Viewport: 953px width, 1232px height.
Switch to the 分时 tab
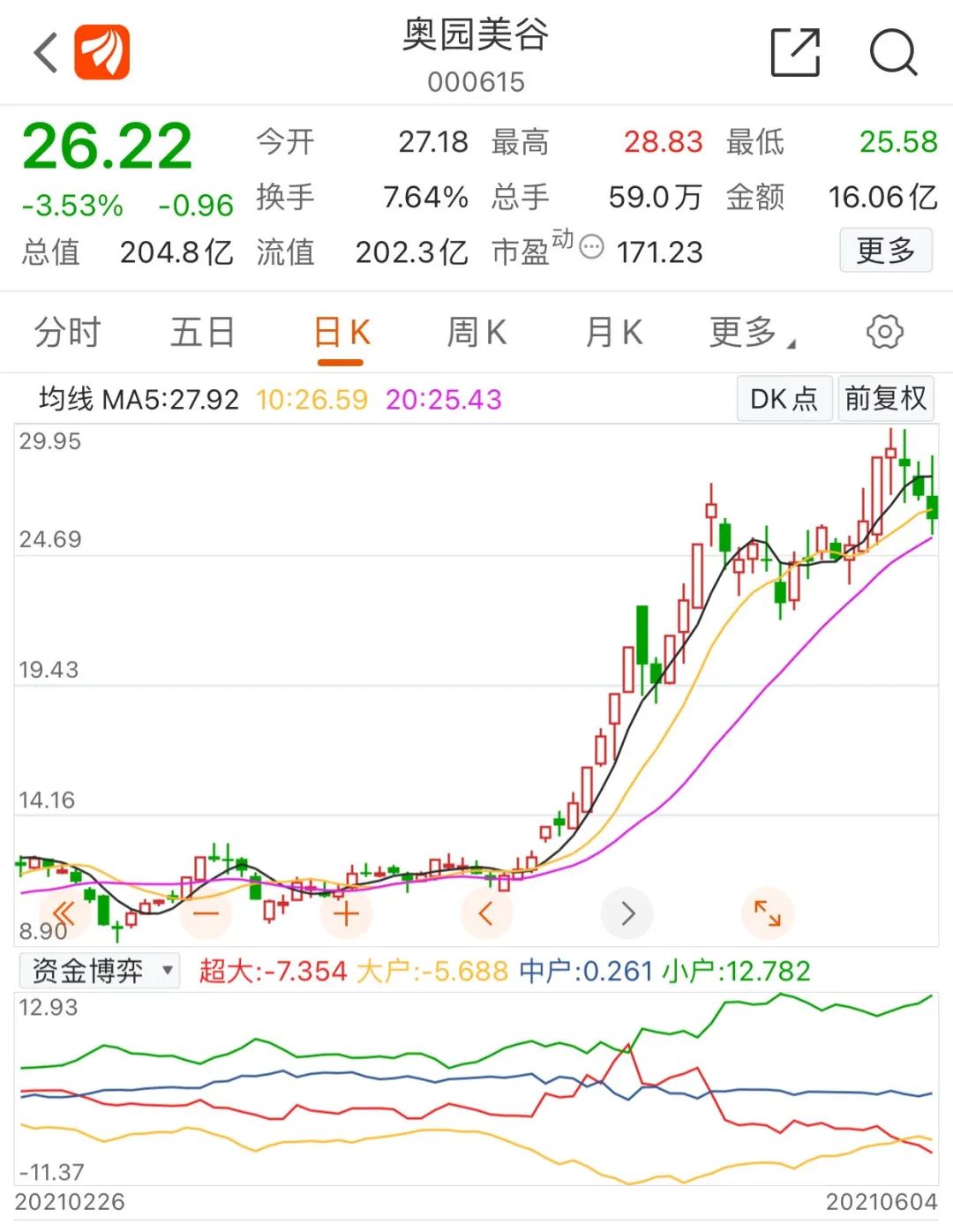(x=68, y=333)
